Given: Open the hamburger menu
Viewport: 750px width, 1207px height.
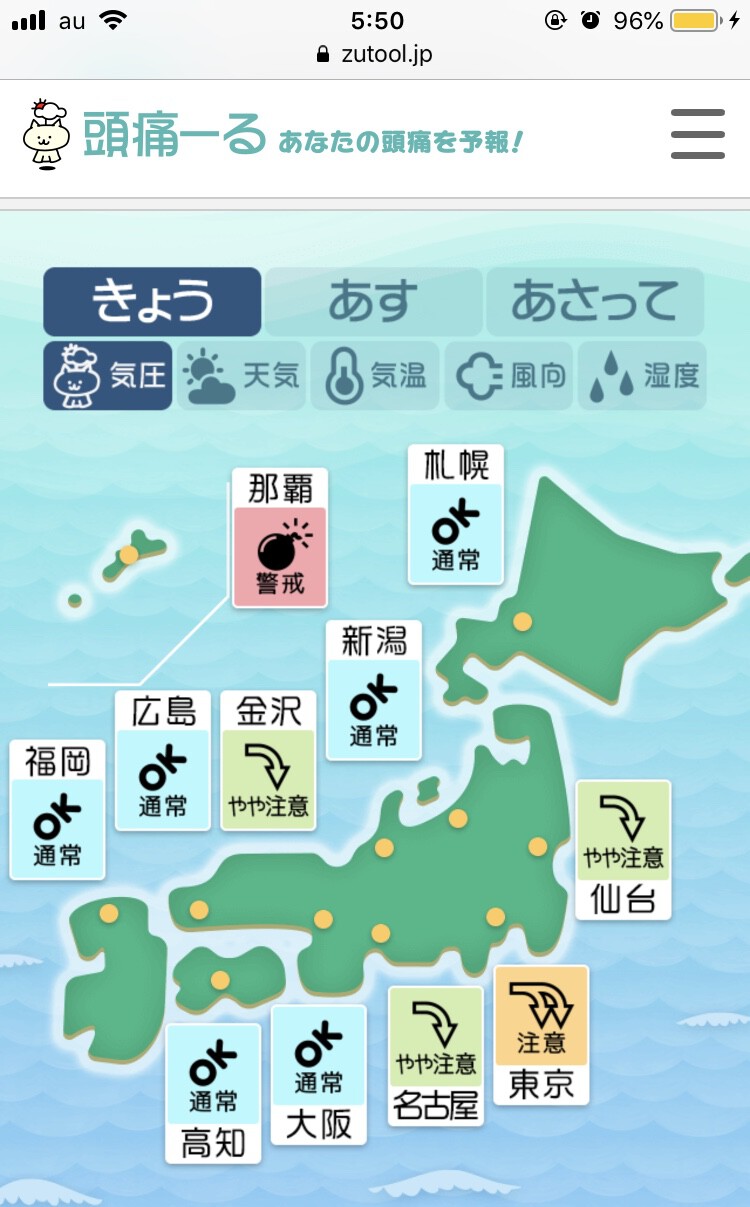Looking at the screenshot, I should (697, 134).
